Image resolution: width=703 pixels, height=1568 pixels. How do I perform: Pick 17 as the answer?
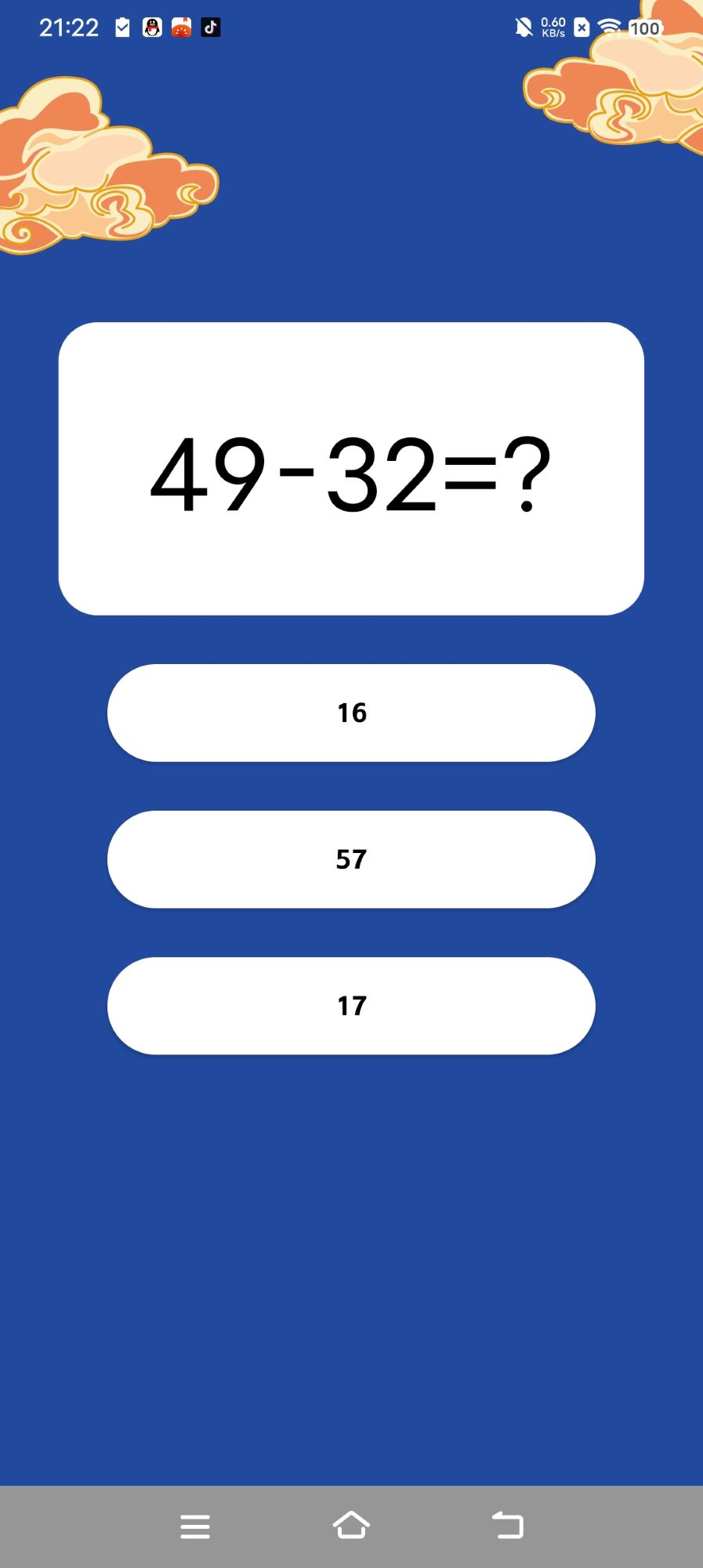click(351, 1006)
